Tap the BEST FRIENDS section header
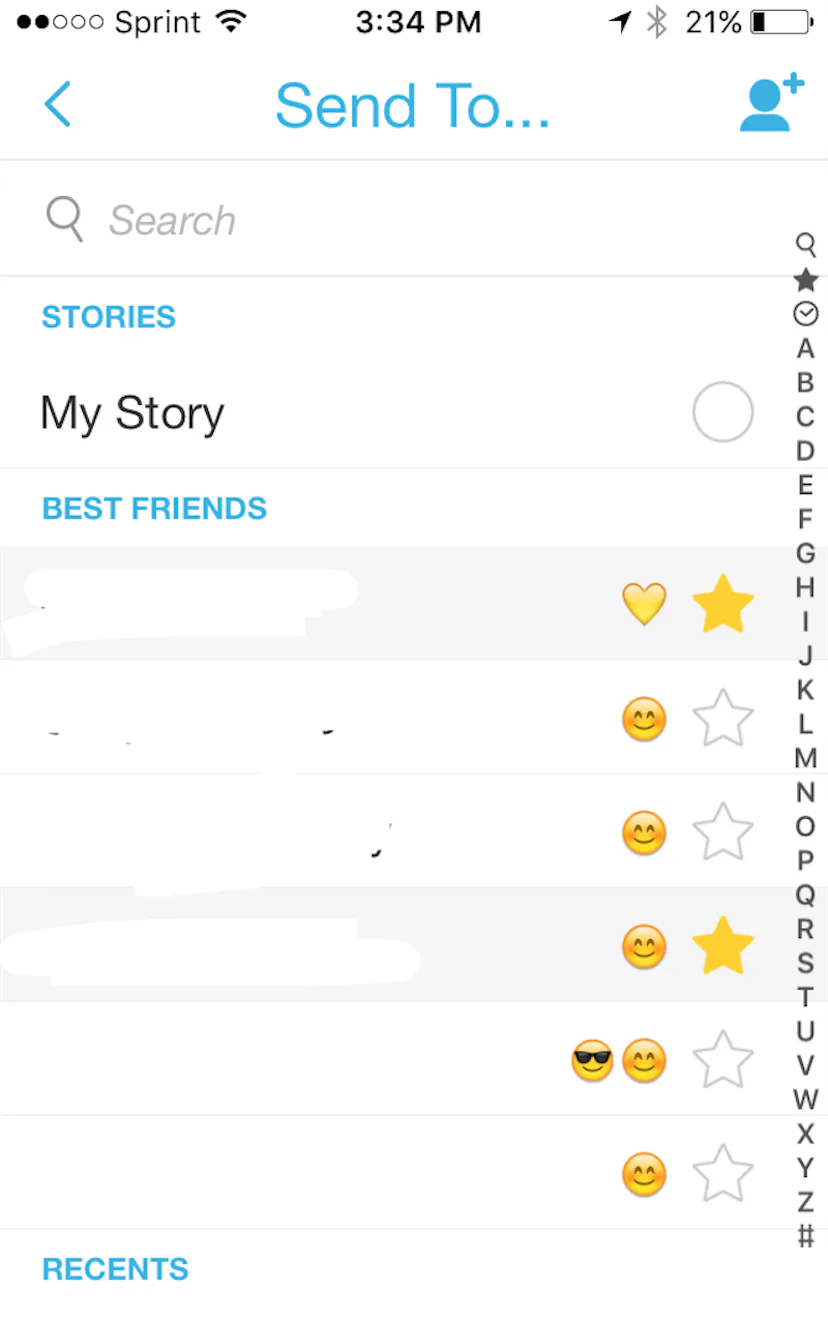The height and width of the screenshot is (1318, 828). point(154,508)
